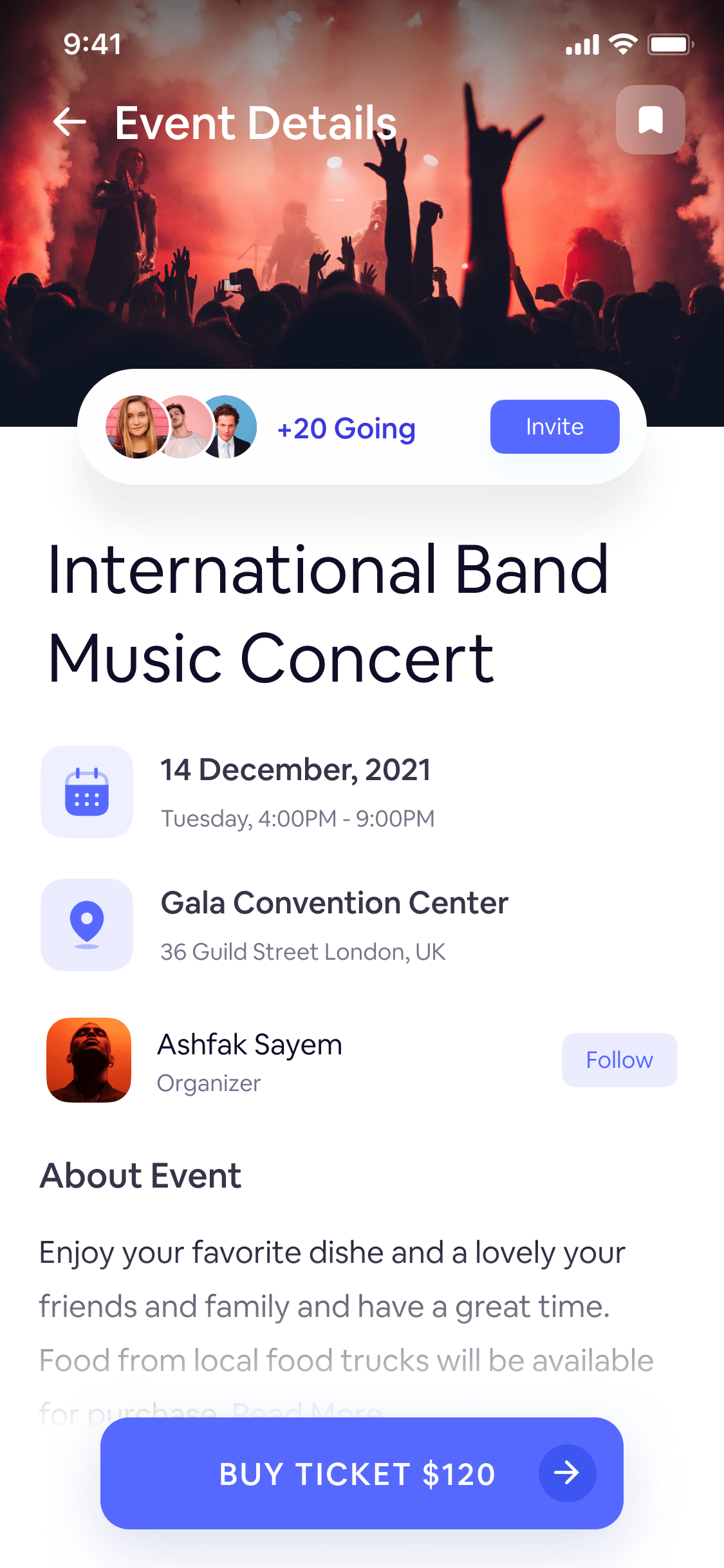Buy ticket for $120

click(362, 1473)
